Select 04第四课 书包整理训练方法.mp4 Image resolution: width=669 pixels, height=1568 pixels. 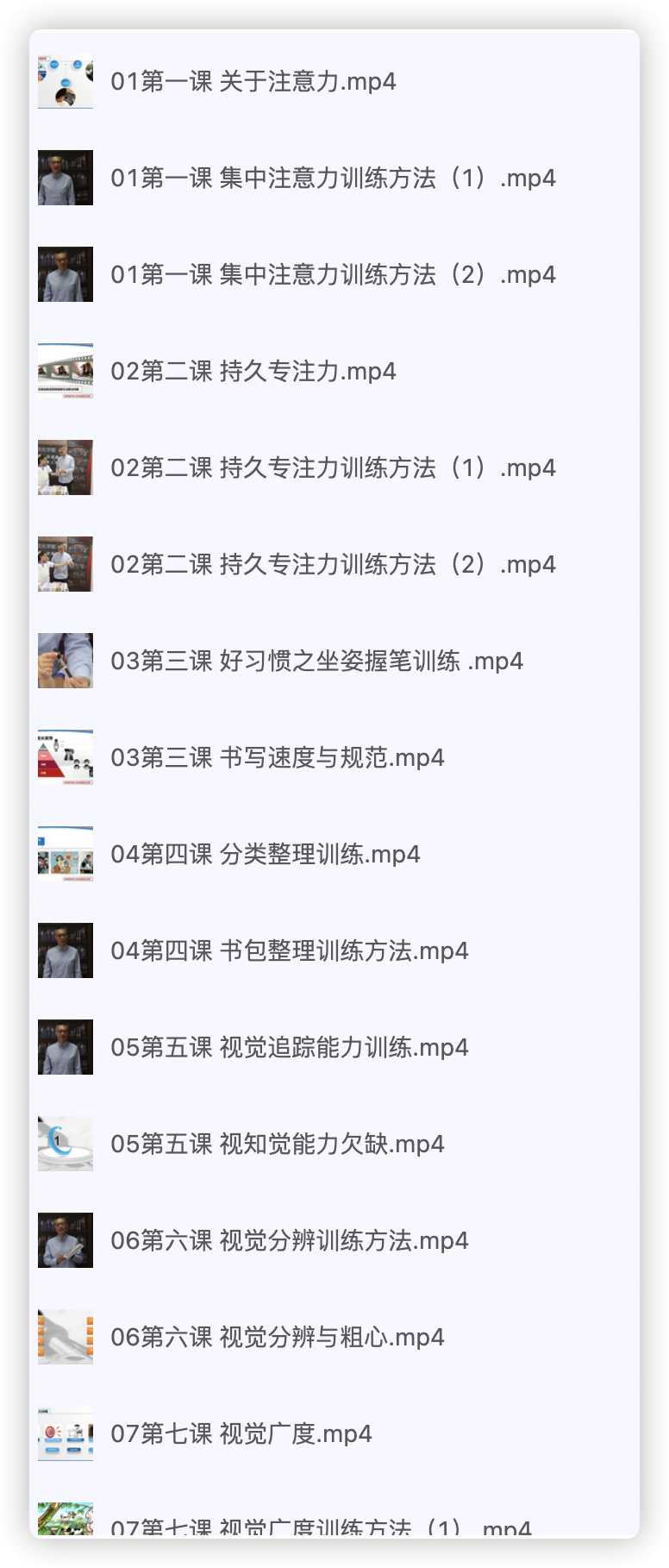290,951
